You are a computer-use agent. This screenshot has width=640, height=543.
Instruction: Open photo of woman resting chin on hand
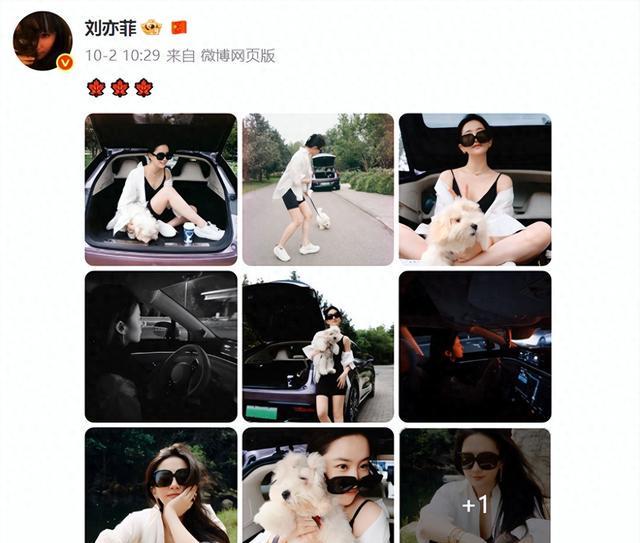[x=161, y=486]
